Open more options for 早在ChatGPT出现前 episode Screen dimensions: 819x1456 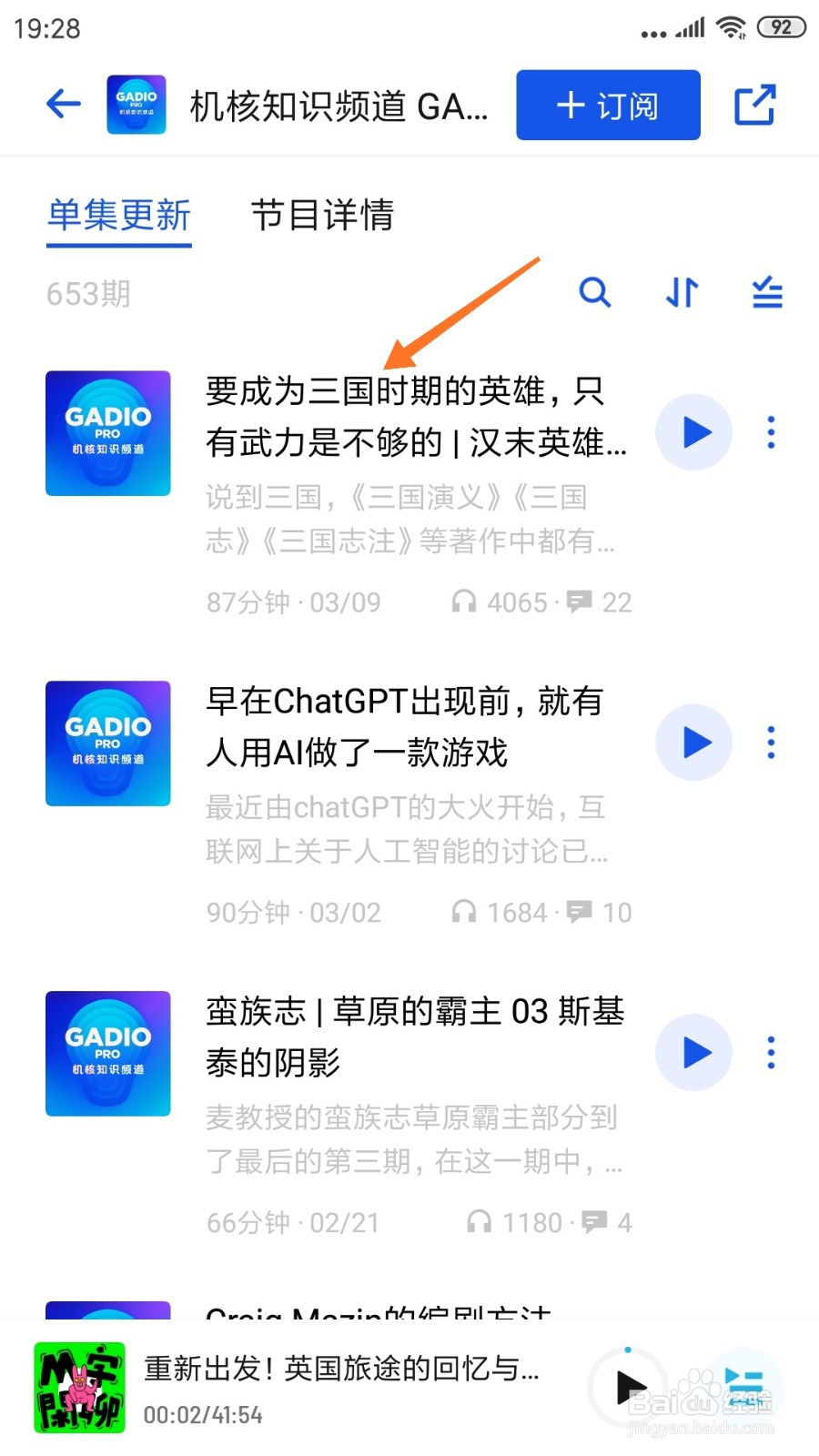click(x=771, y=743)
